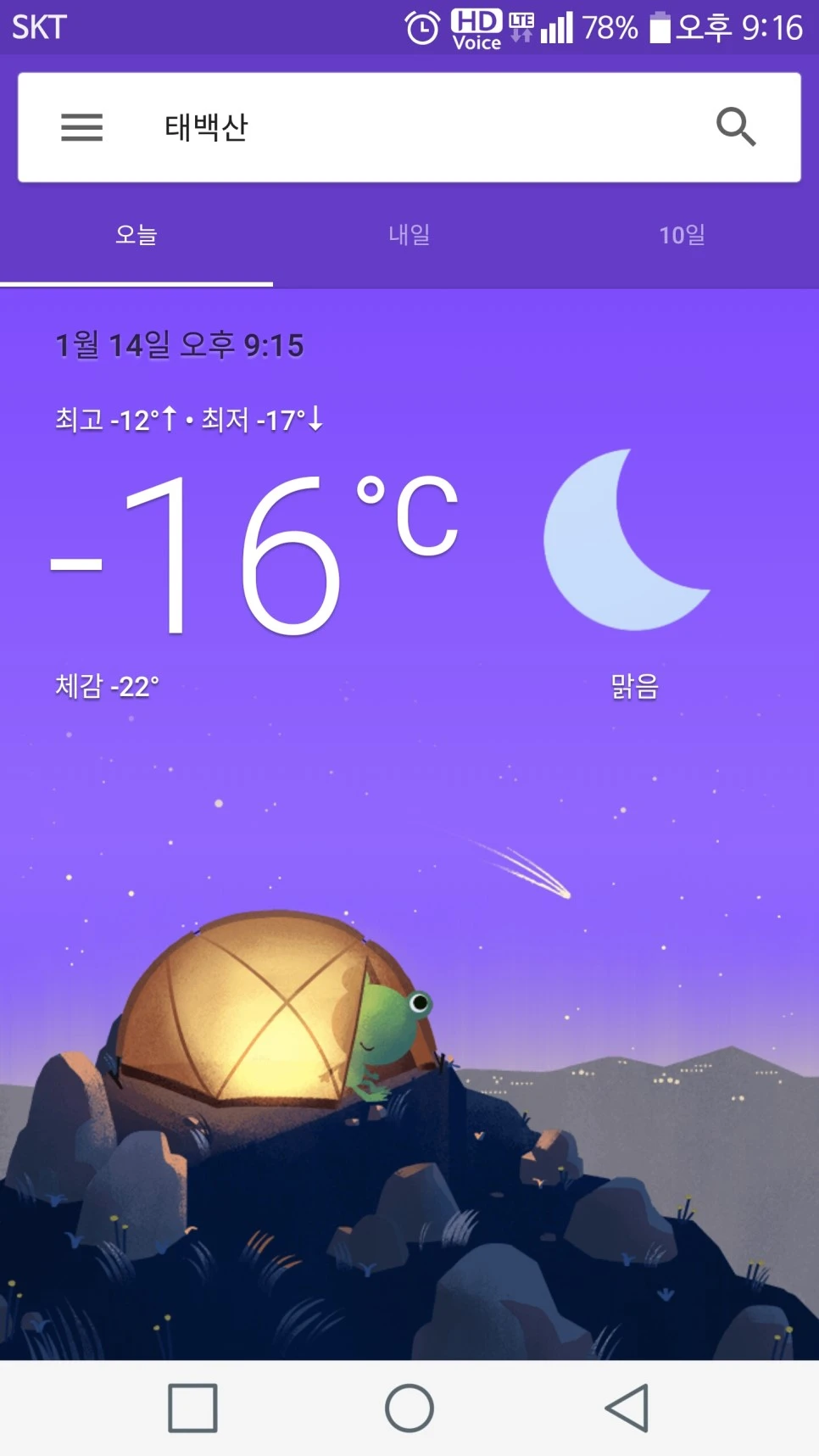Open the hamburger drawer menu
Viewport: 819px width, 1456px height.
click(x=81, y=127)
